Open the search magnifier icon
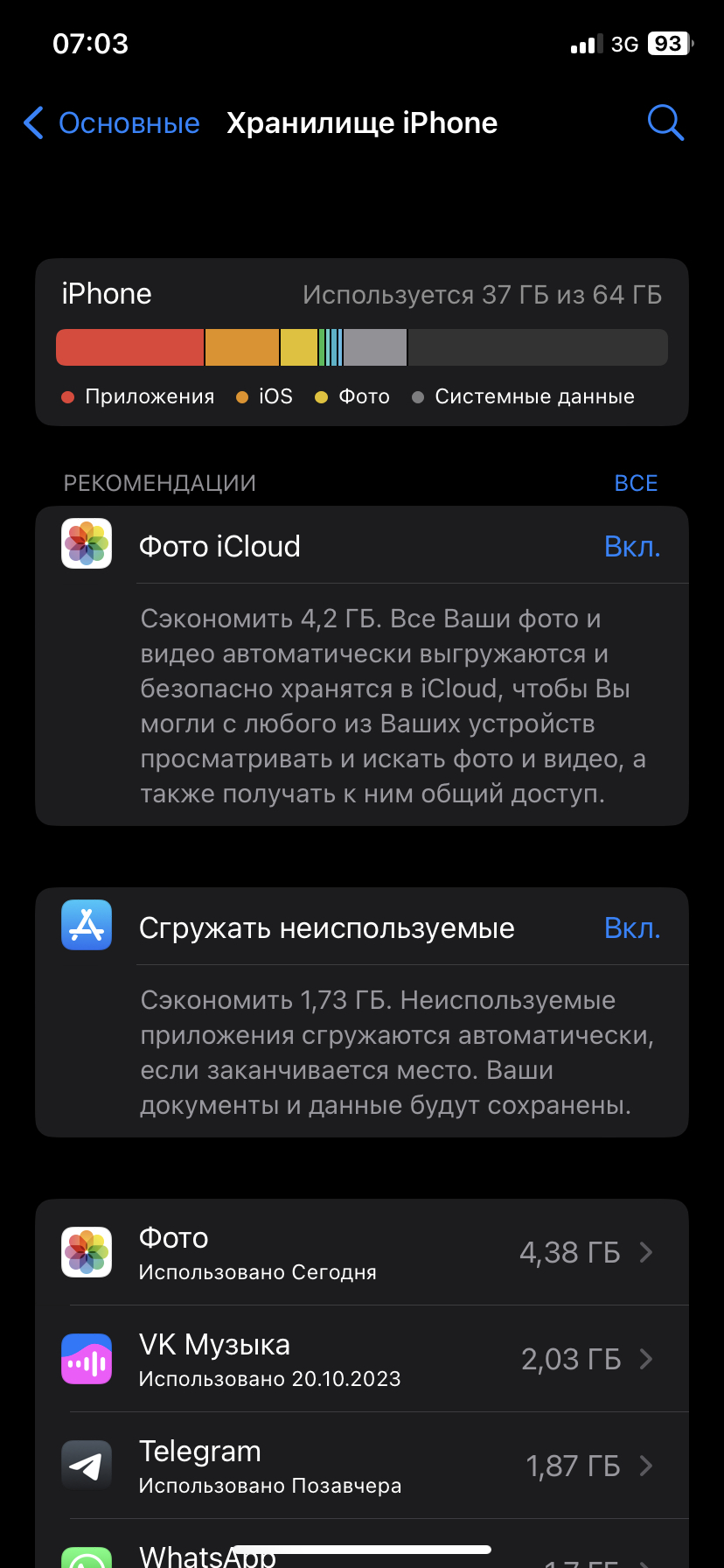Screen dimensions: 724x1568 [665, 123]
